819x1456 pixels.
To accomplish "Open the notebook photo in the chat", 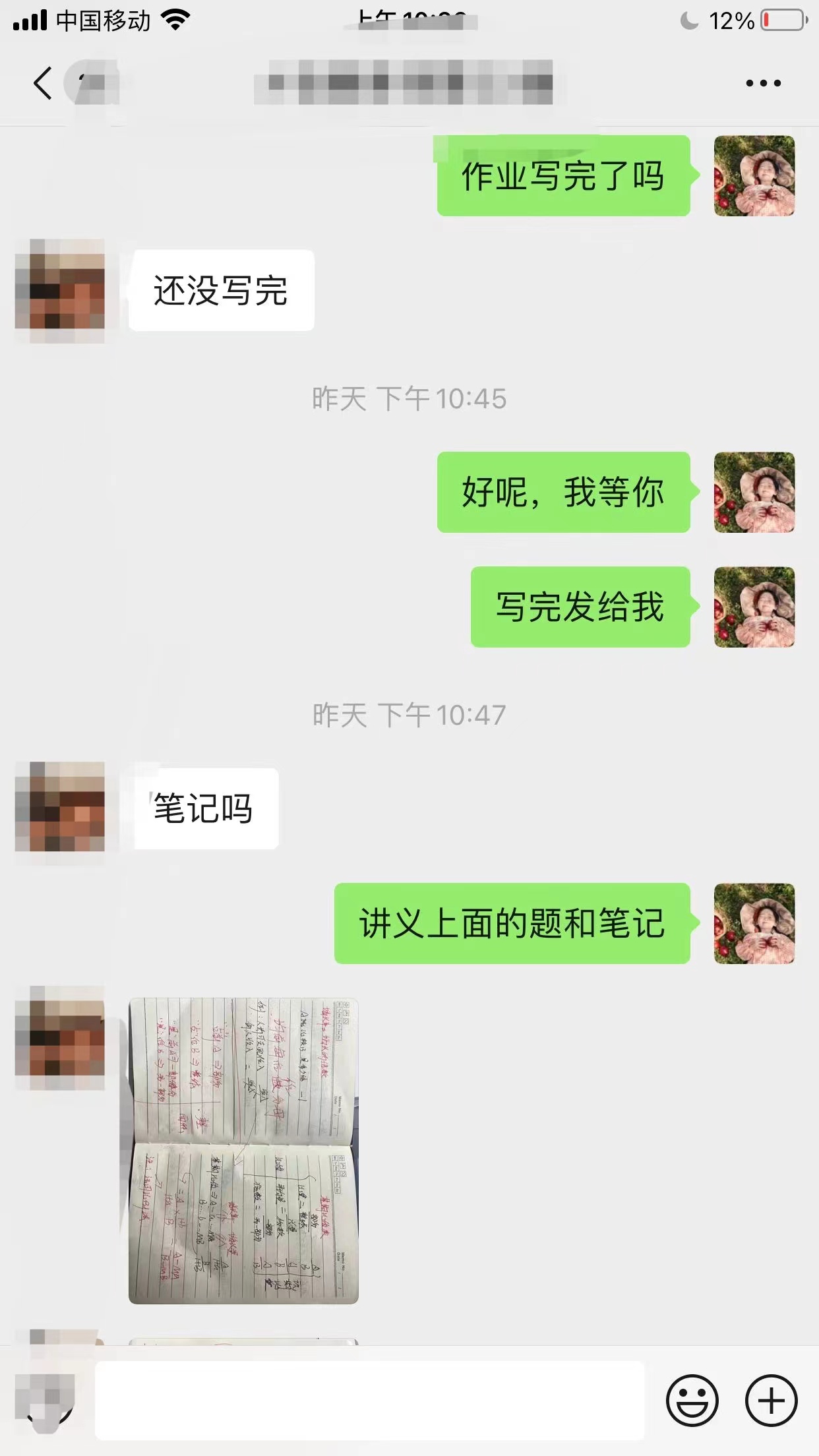I will click(243, 1151).
